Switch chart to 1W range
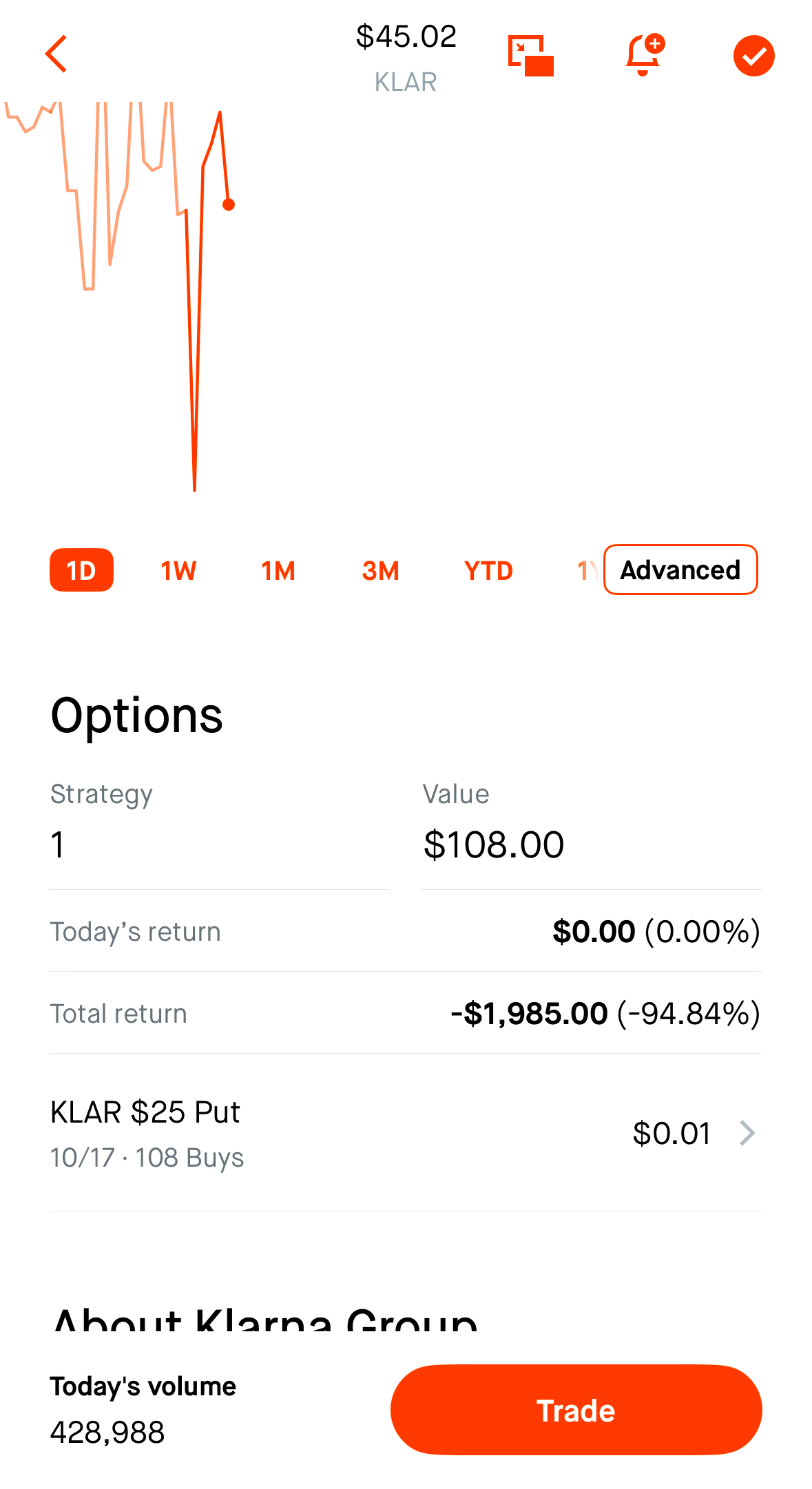The width and height of the screenshot is (812, 1489). (178, 570)
